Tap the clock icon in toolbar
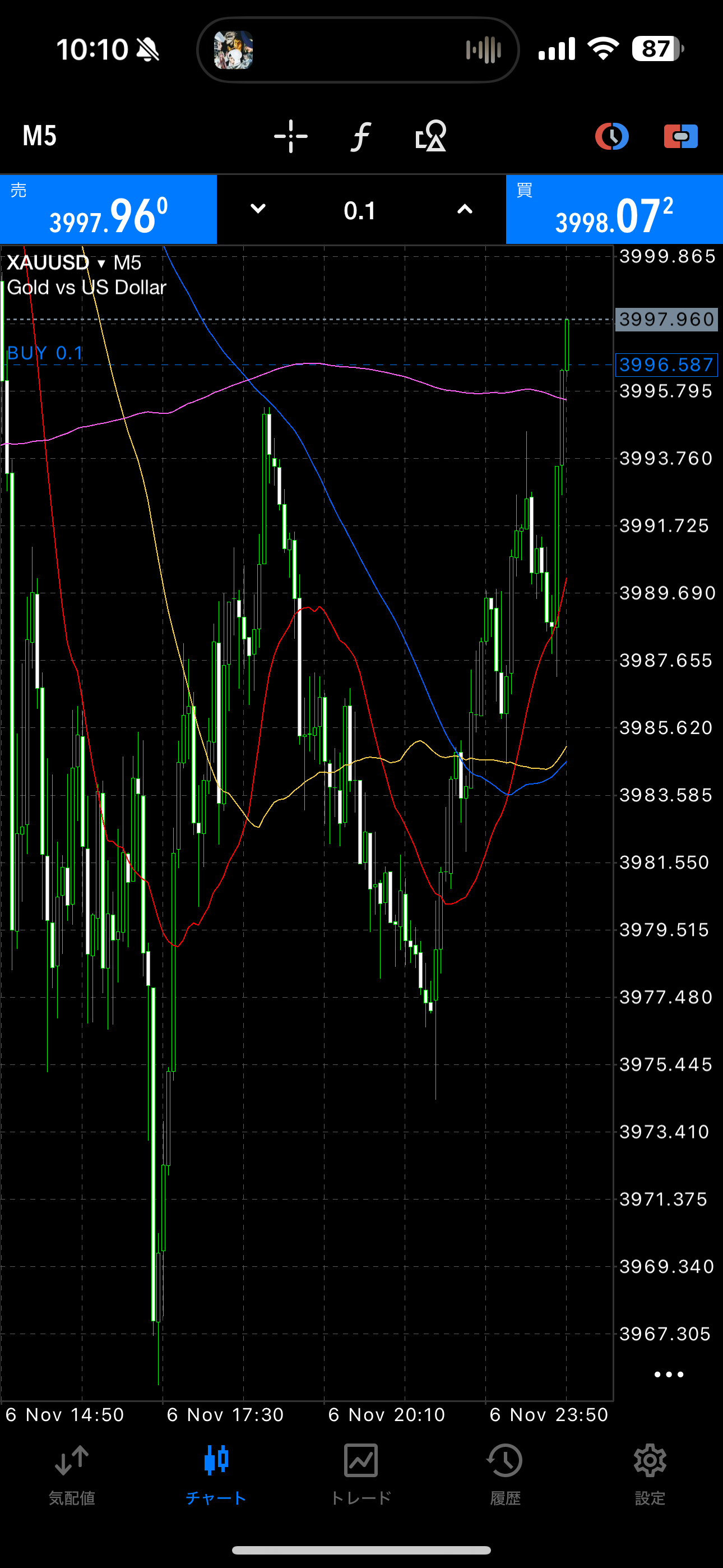Viewport: 723px width, 1568px height. pos(611,136)
